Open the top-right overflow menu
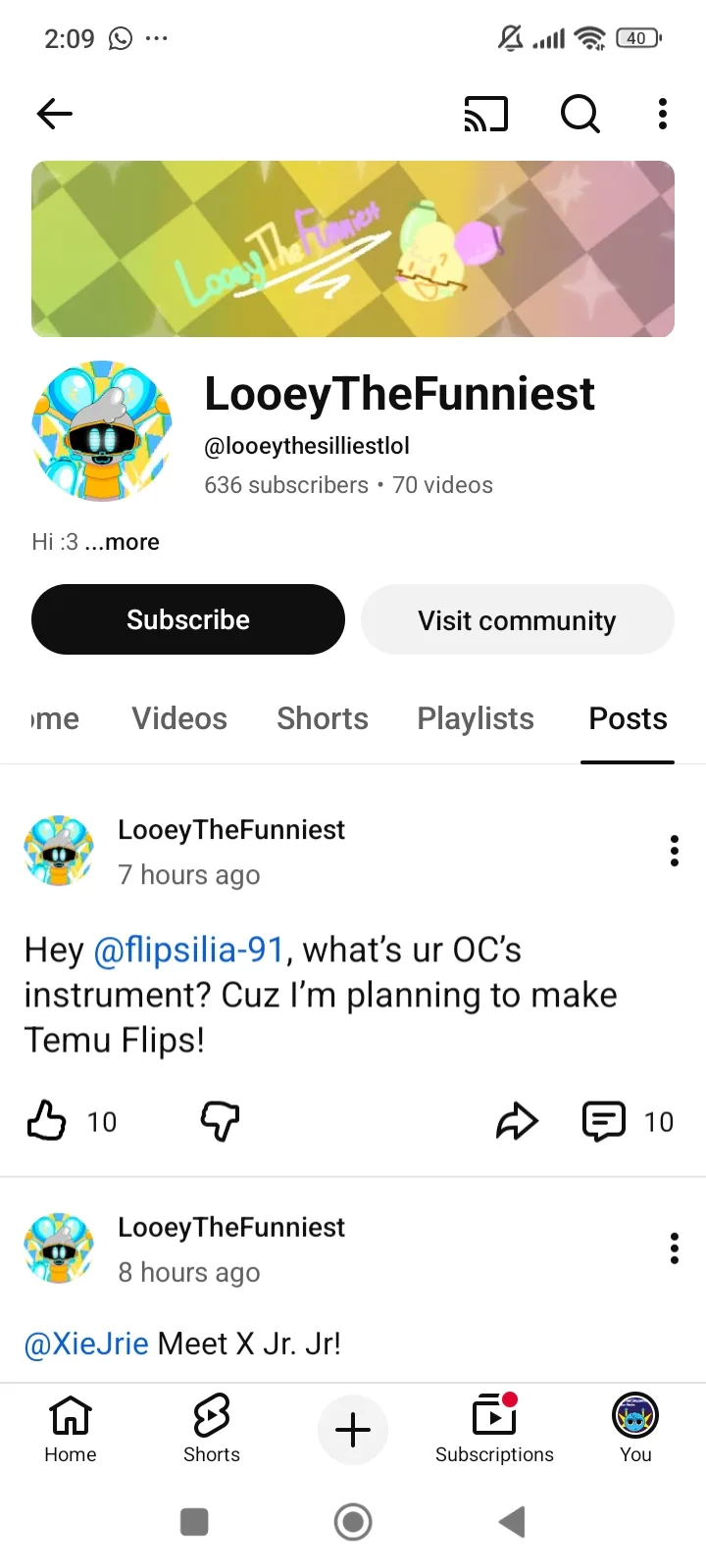This screenshot has width=706, height=1568. 663,114
